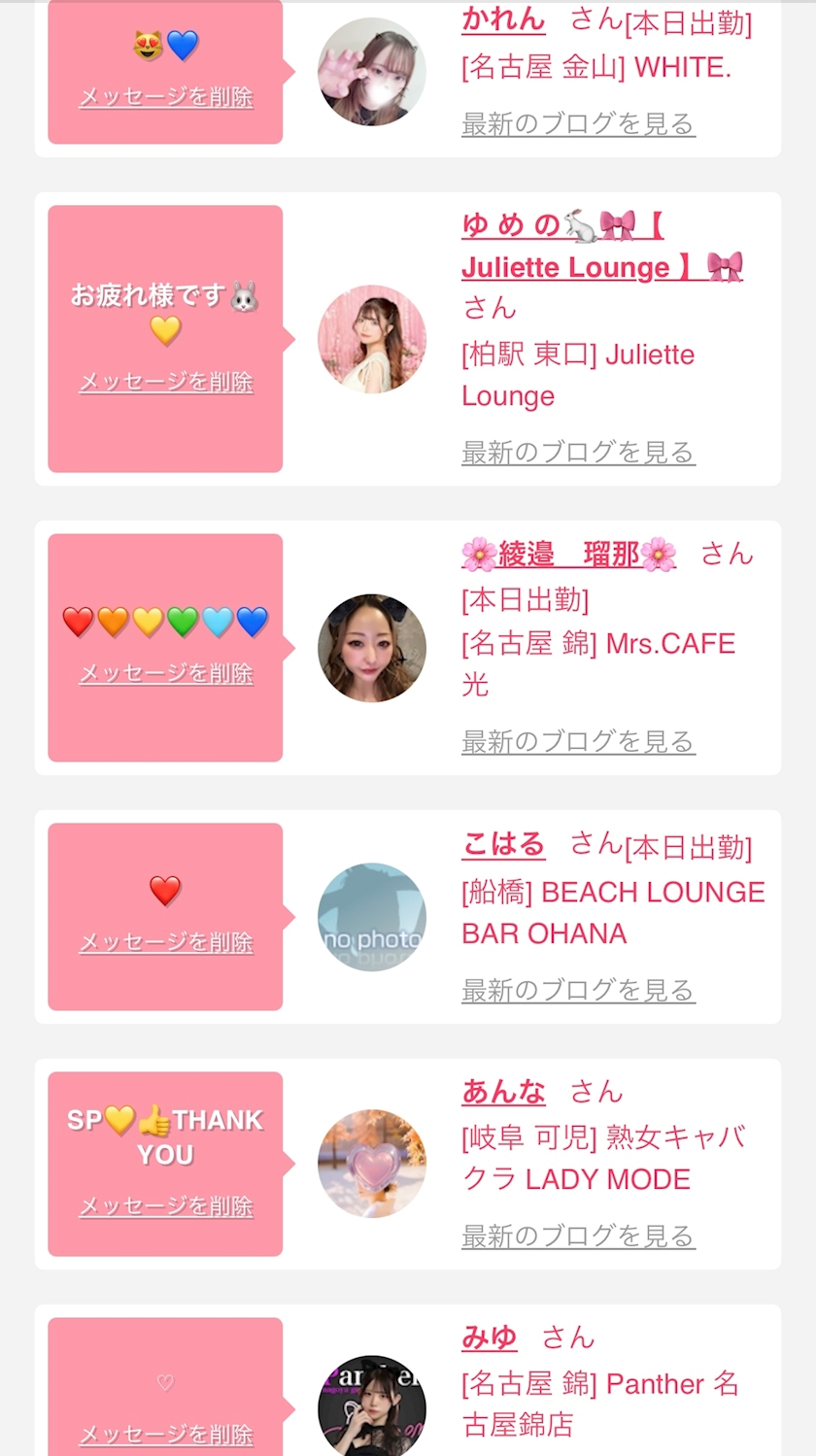The width and height of the screenshot is (816, 1456).
Task: Tap あんな's heart profile picture
Action: click(x=372, y=1164)
